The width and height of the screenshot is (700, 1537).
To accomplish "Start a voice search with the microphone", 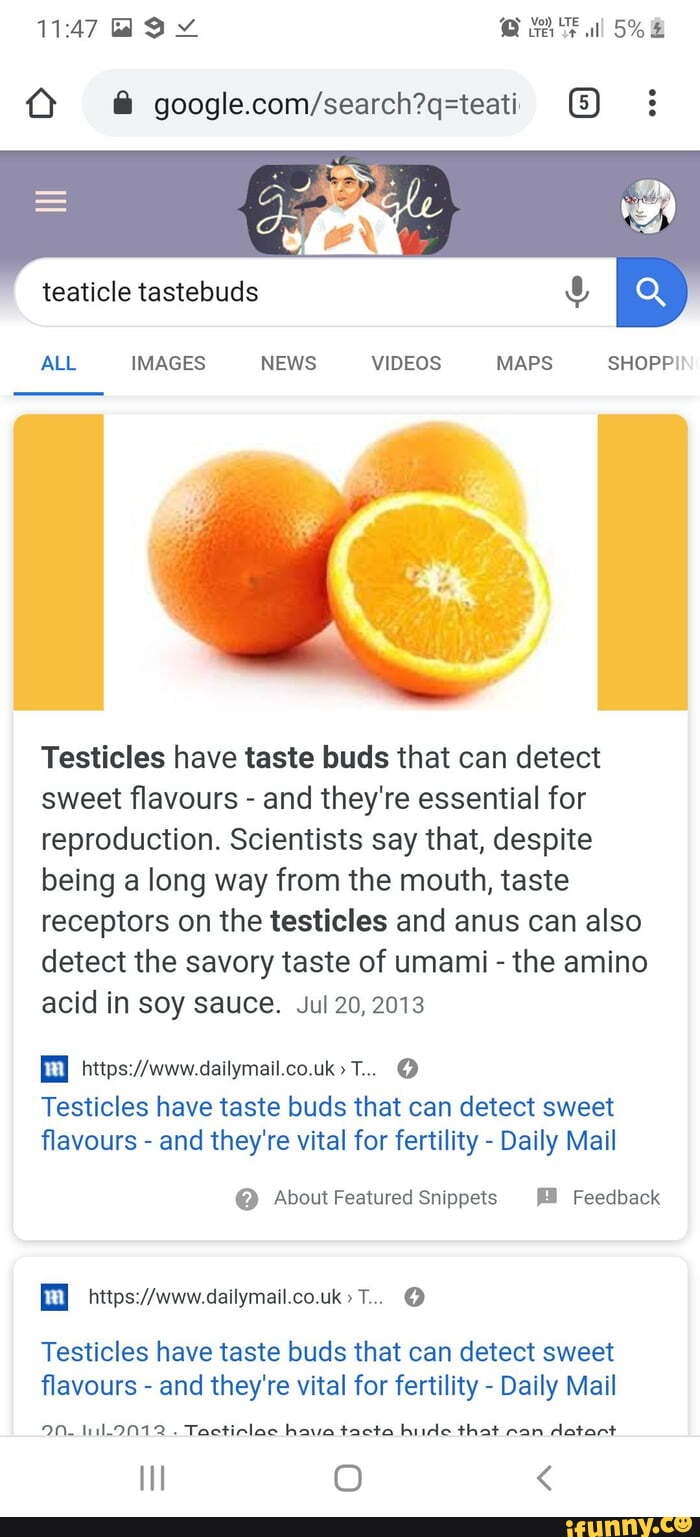I will tap(577, 292).
